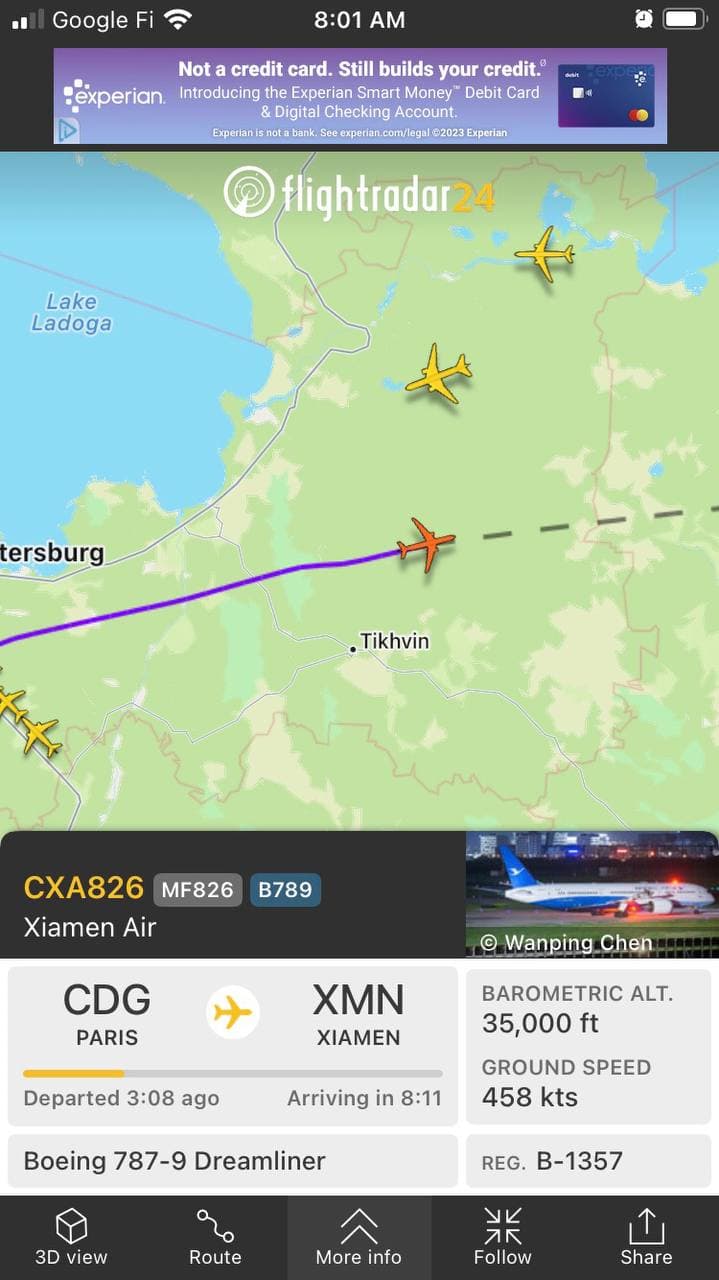Show the flight Route
Screen dimensions: 719x1280
click(x=215, y=1237)
